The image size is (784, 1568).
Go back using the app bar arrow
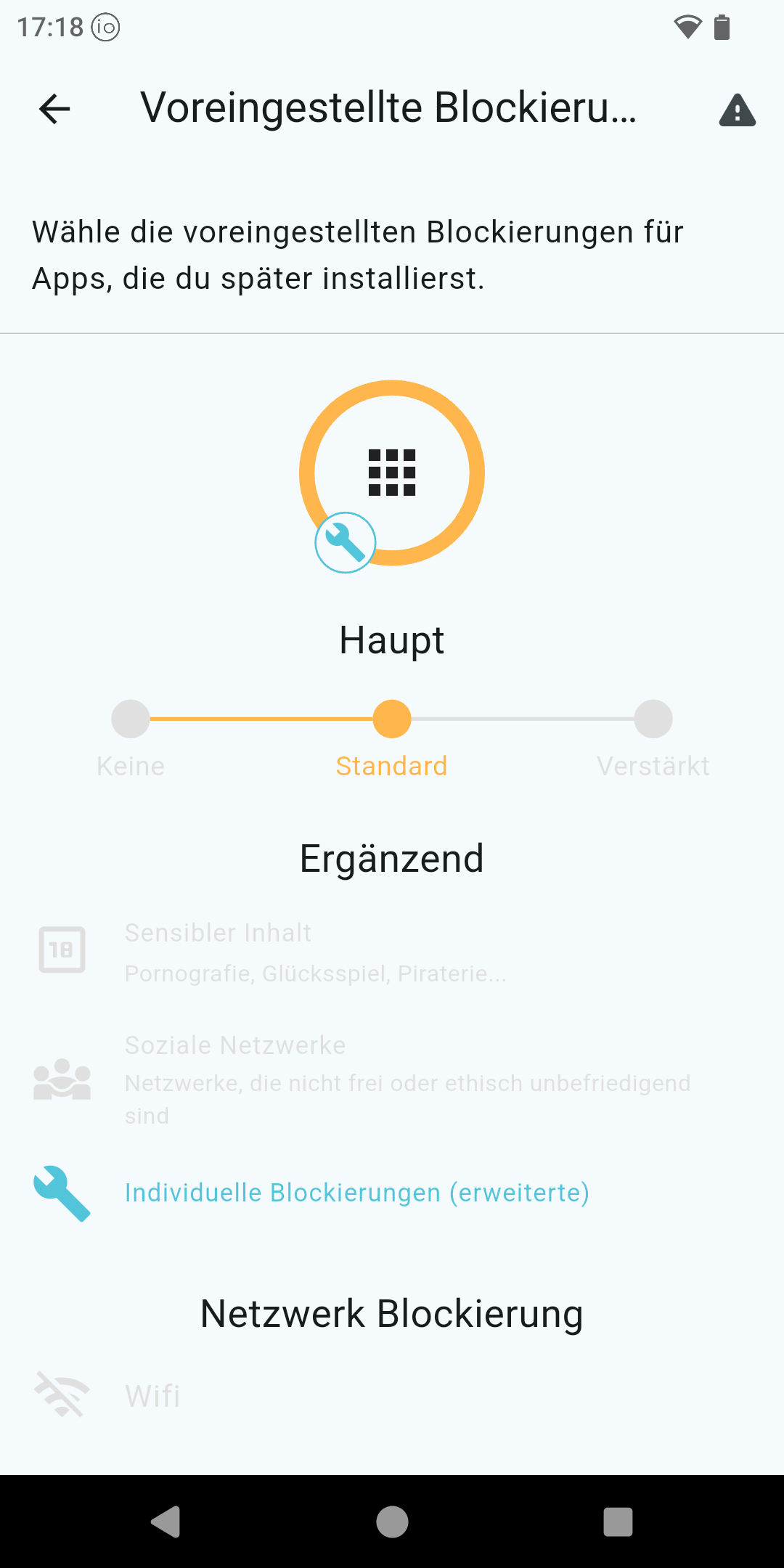point(54,110)
